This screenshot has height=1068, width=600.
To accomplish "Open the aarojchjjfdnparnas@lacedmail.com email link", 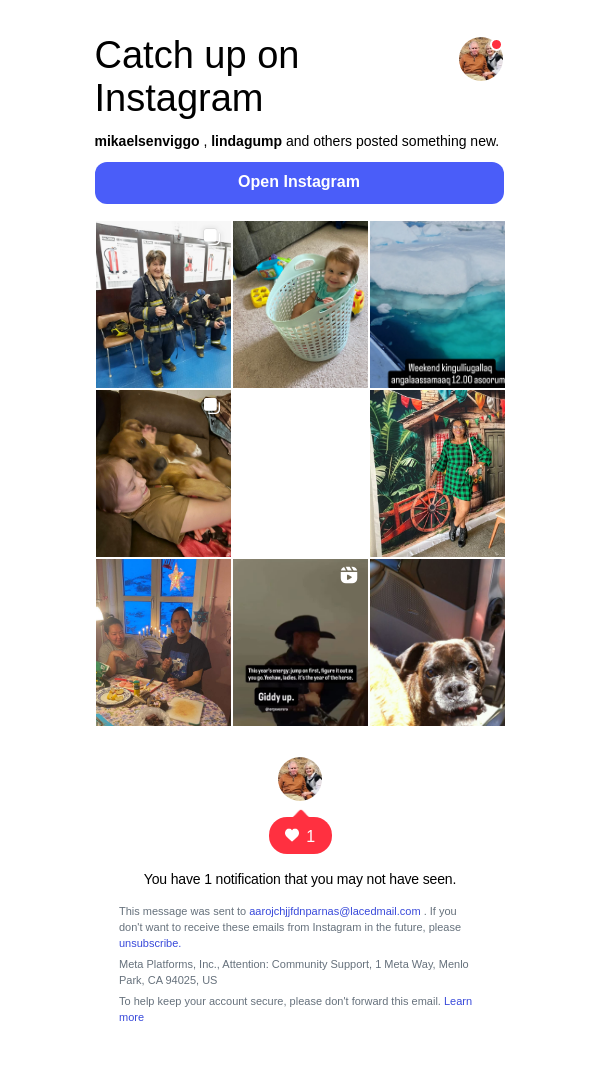I will (x=334, y=911).
